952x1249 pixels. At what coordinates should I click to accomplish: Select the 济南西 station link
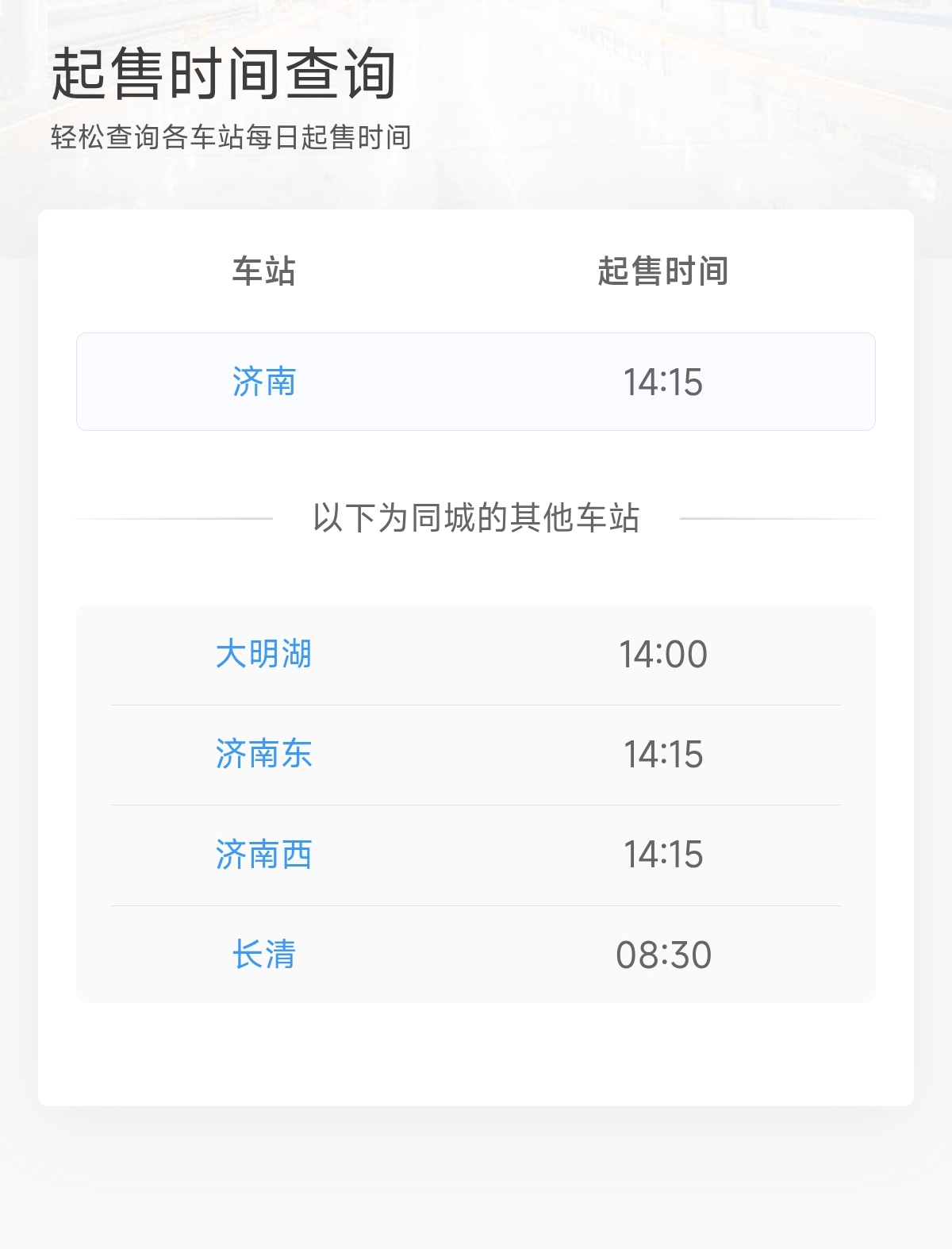coord(265,855)
